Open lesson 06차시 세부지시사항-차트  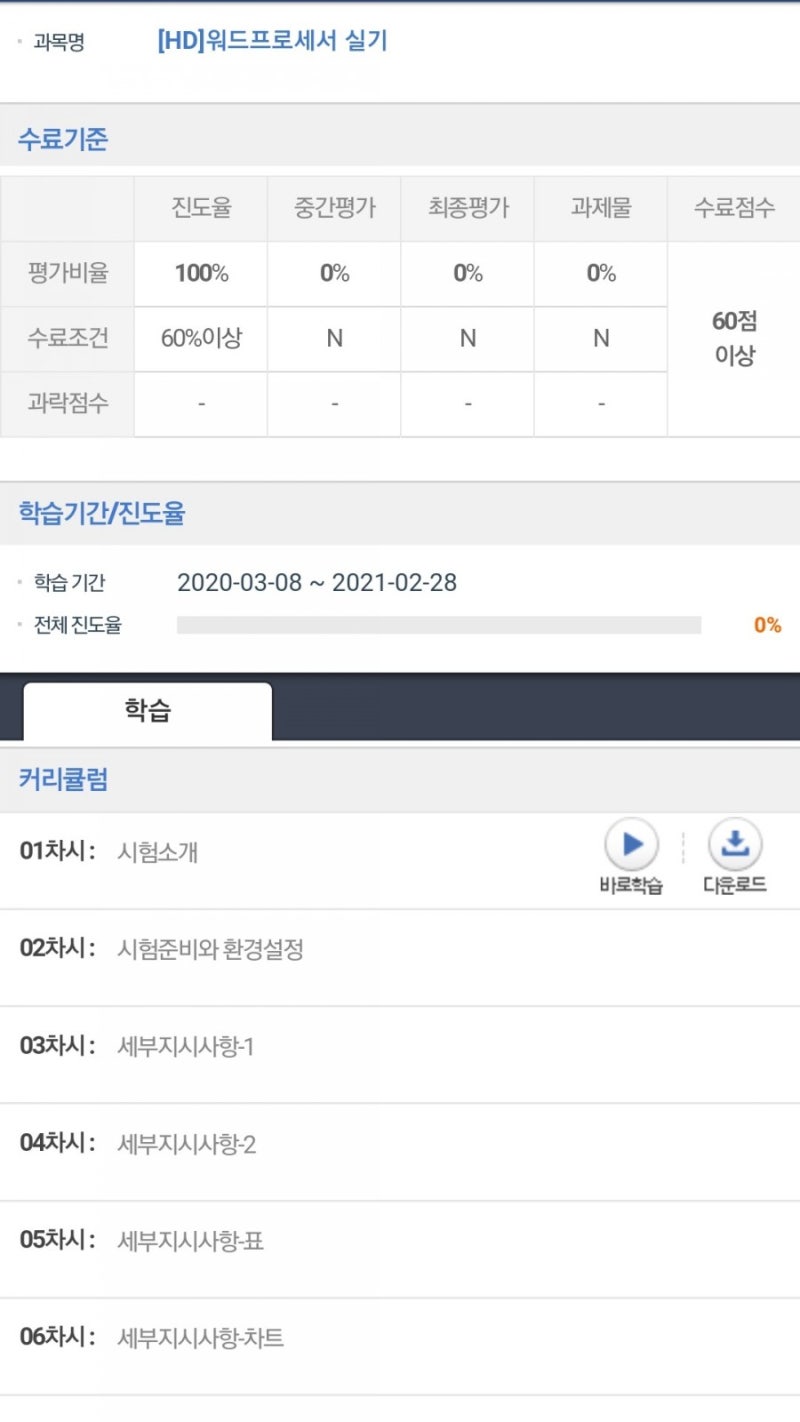click(x=400, y=1346)
